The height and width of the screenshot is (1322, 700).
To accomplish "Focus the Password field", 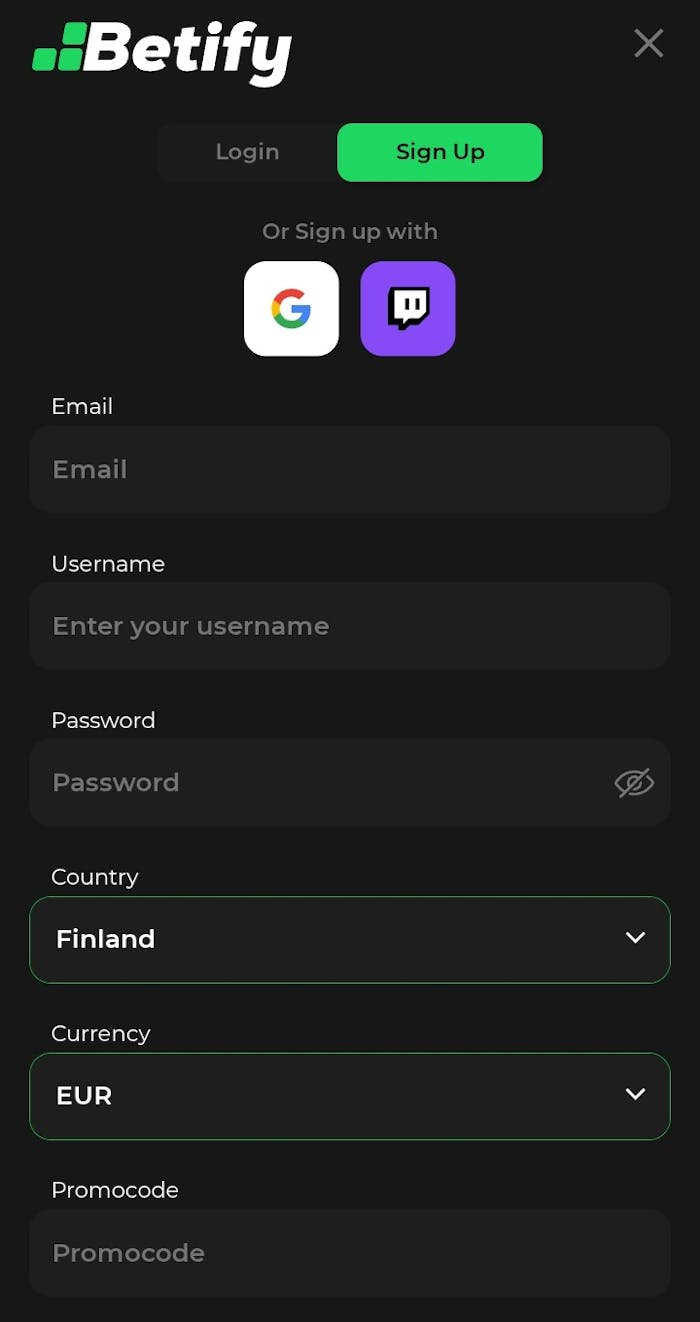I will coord(320,783).
